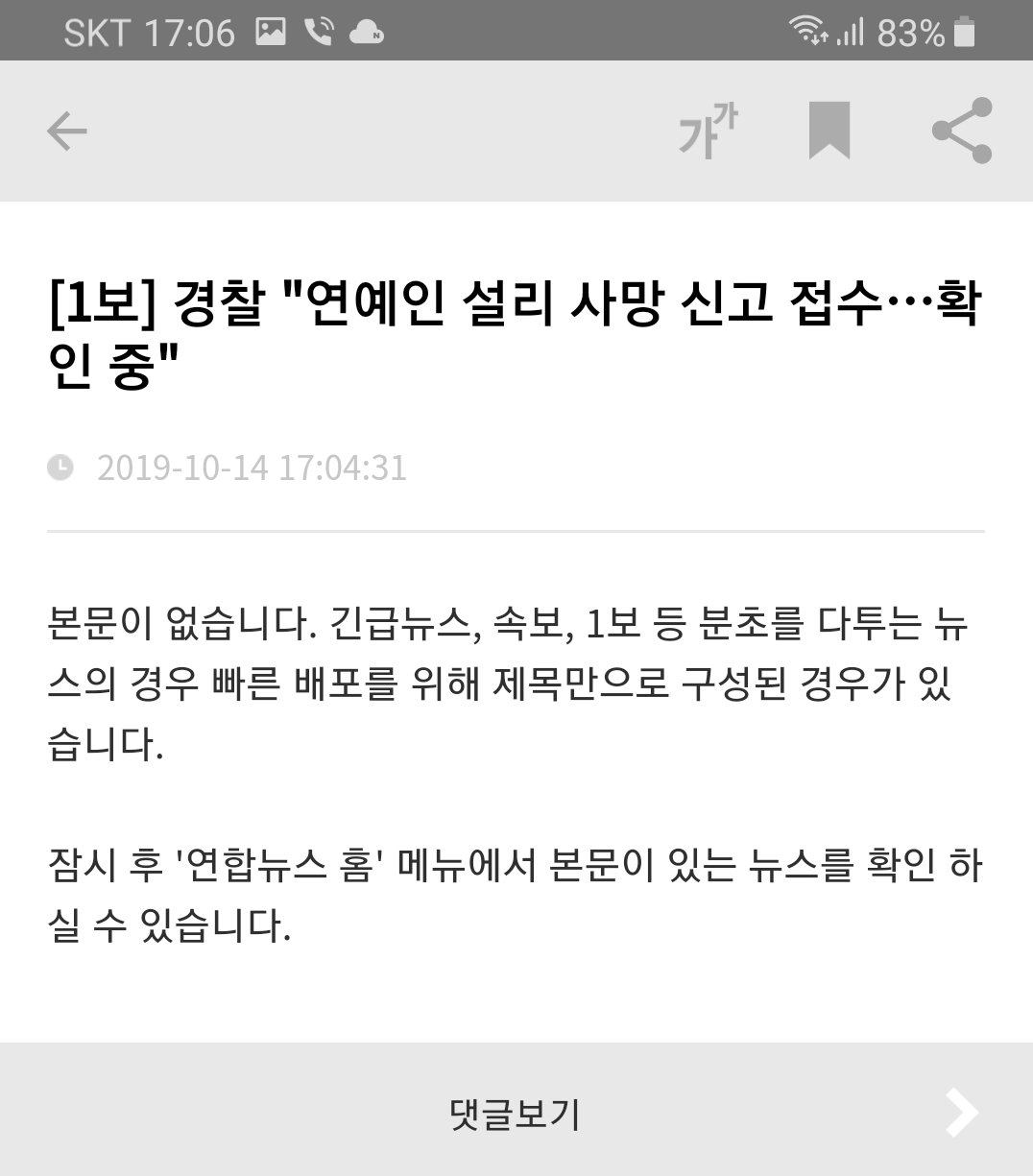
Task: Share this article
Action: 961,132
